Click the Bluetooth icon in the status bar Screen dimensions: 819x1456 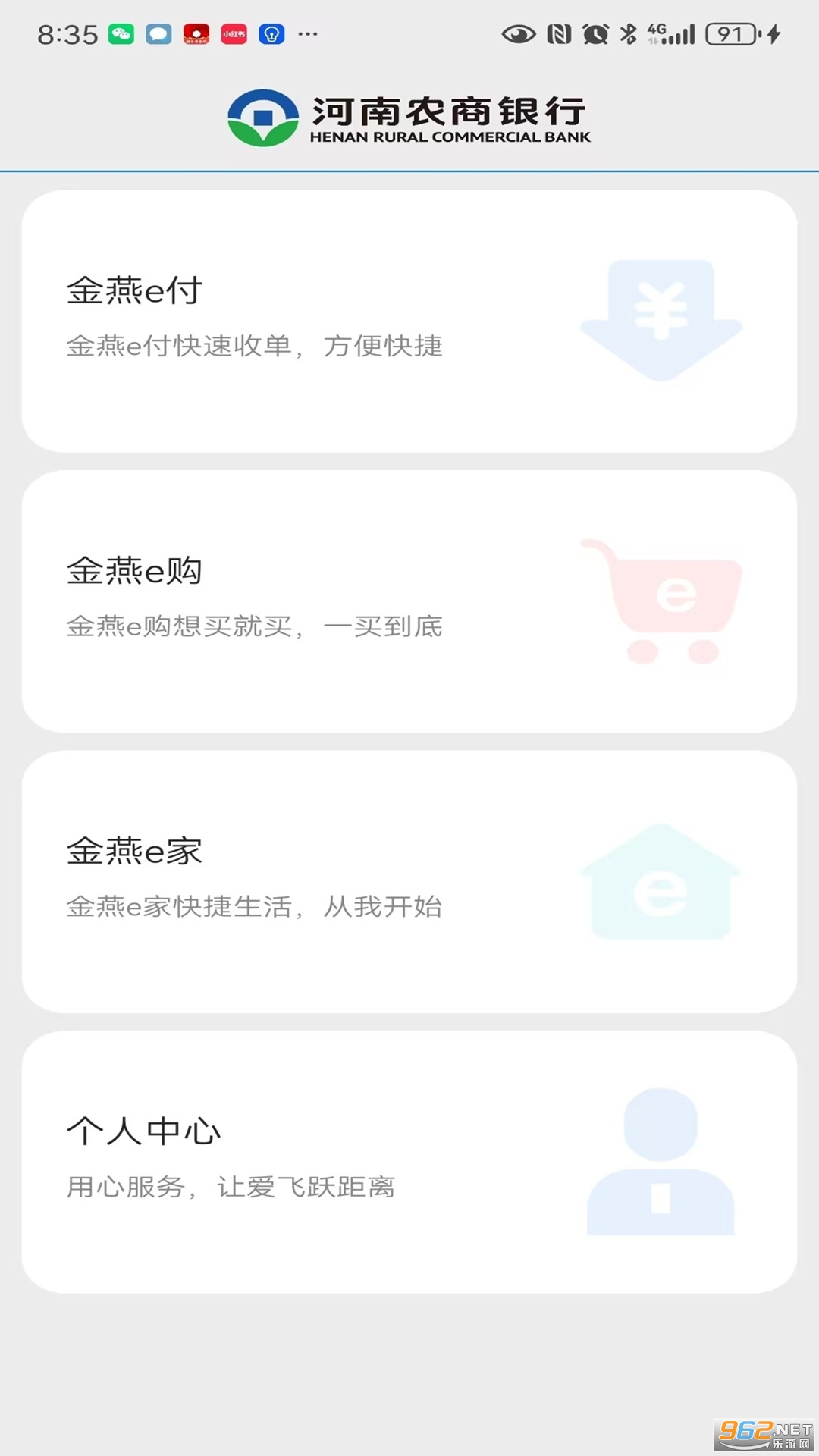(x=627, y=33)
